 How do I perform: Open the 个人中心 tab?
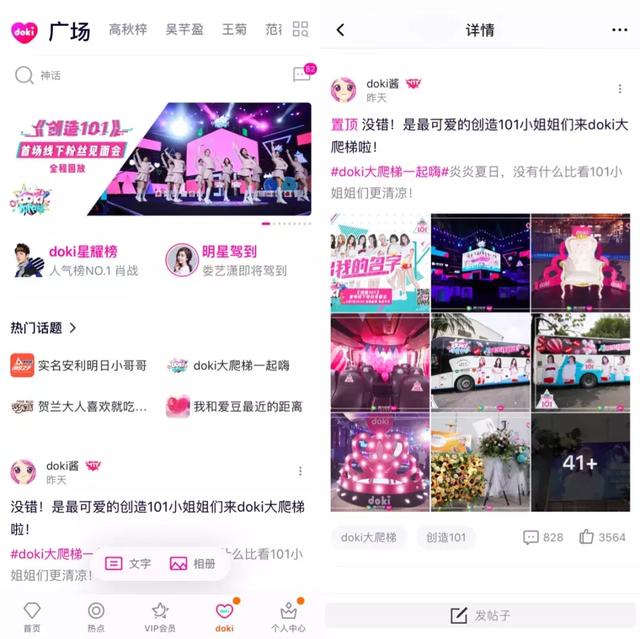click(x=288, y=615)
